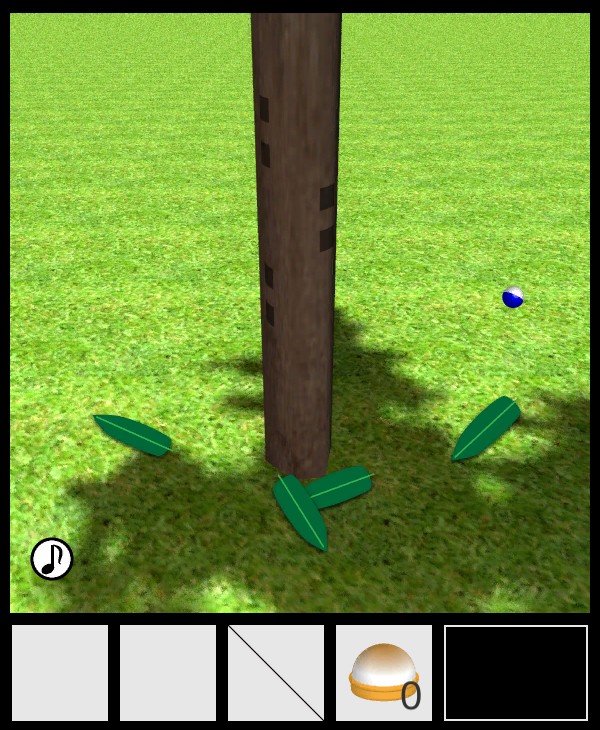Image resolution: width=600 pixels, height=730 pixels.
Task: Toggle the music note sound button
Action: [x=52, y=559]
